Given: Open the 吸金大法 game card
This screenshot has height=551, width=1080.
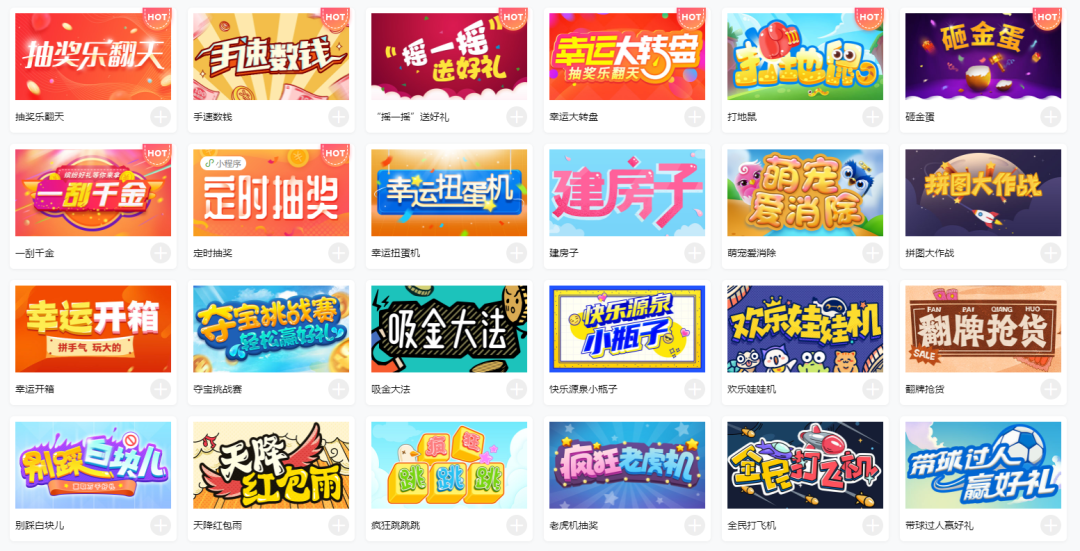Looking at the screenshot, I should (449, 329).
